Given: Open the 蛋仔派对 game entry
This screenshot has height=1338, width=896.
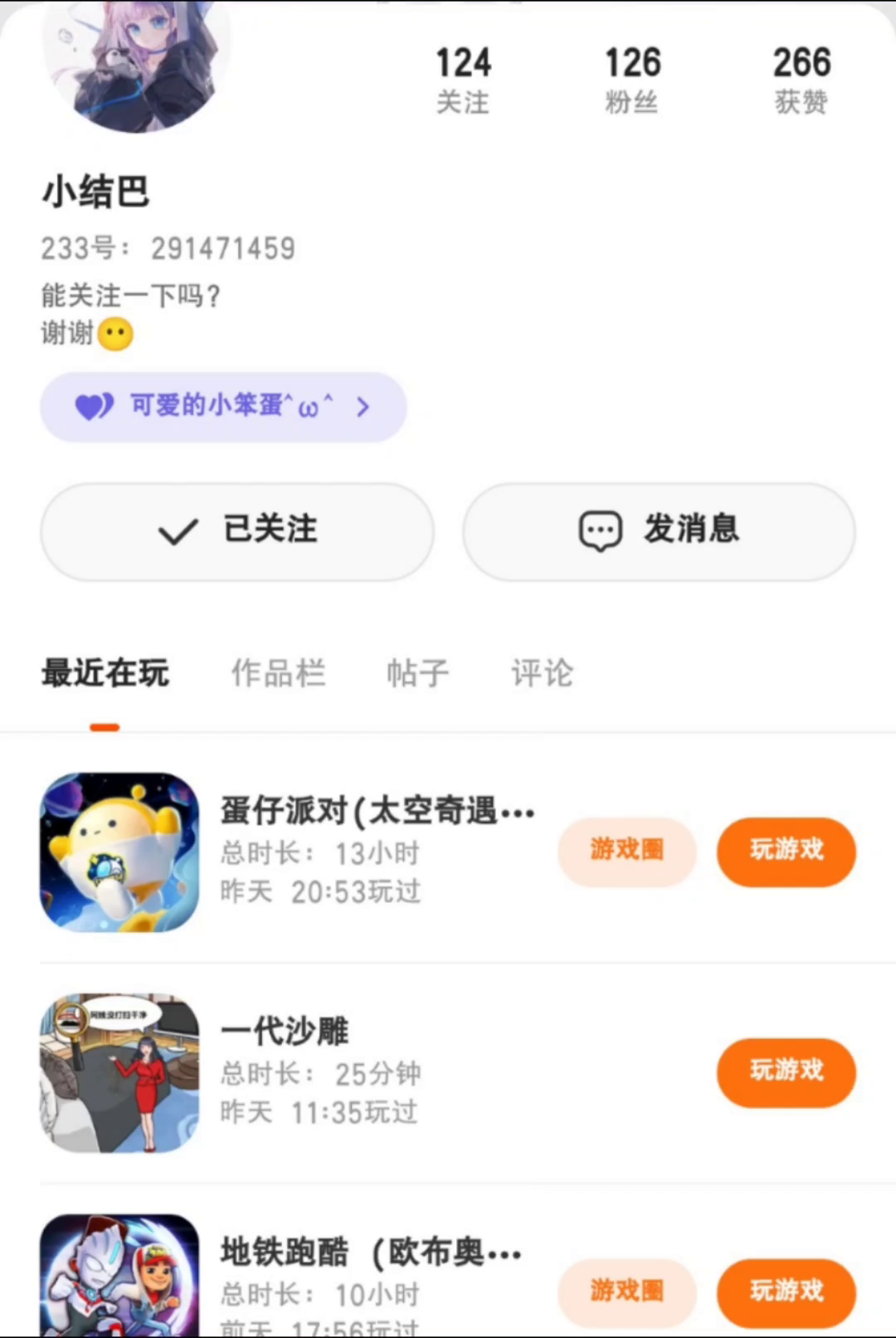Looking at the screenshot, I should click(x=377, y=811).
